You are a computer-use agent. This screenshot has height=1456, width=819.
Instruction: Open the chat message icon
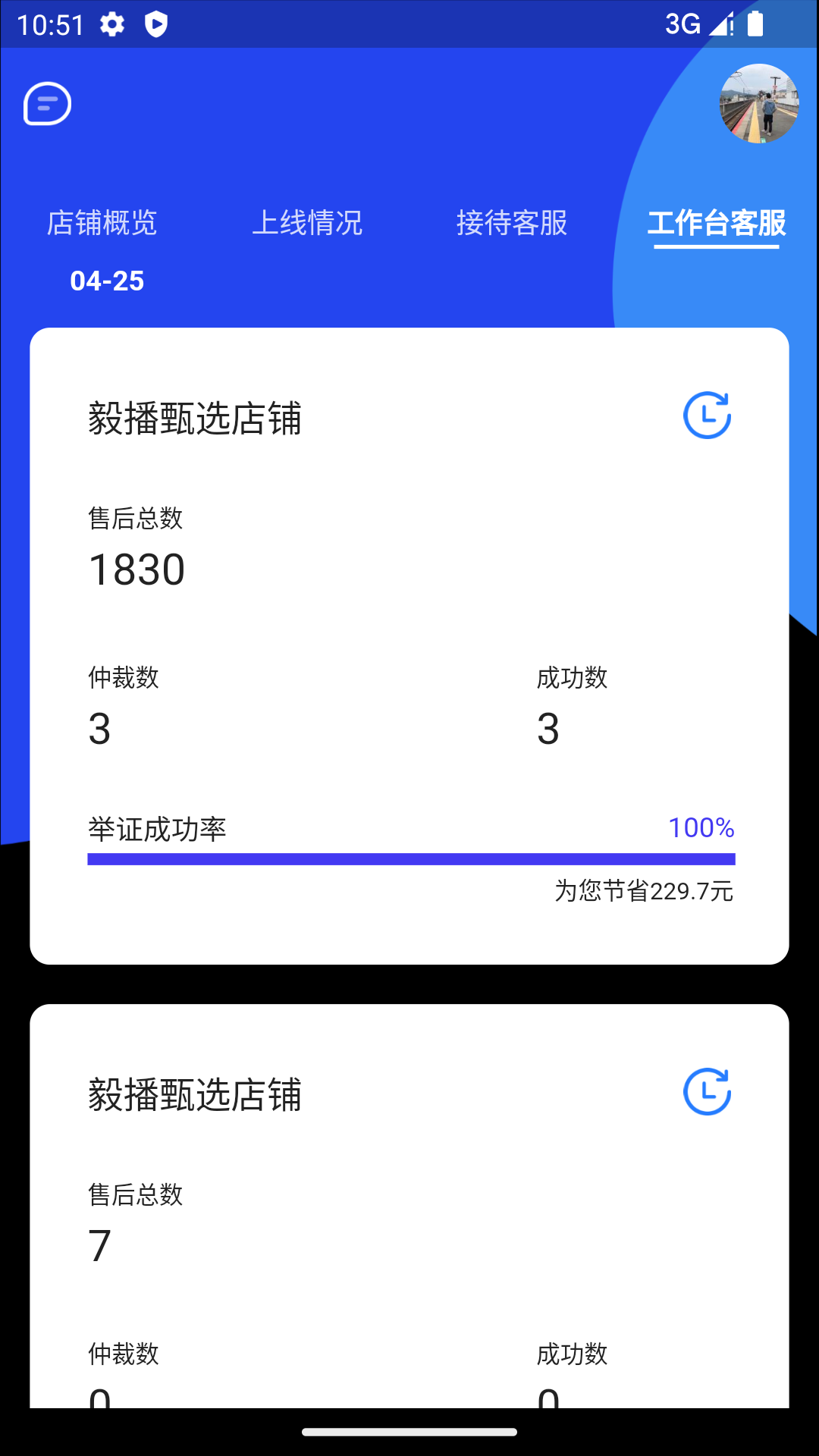pyautogui.click(x=47, y=103)
